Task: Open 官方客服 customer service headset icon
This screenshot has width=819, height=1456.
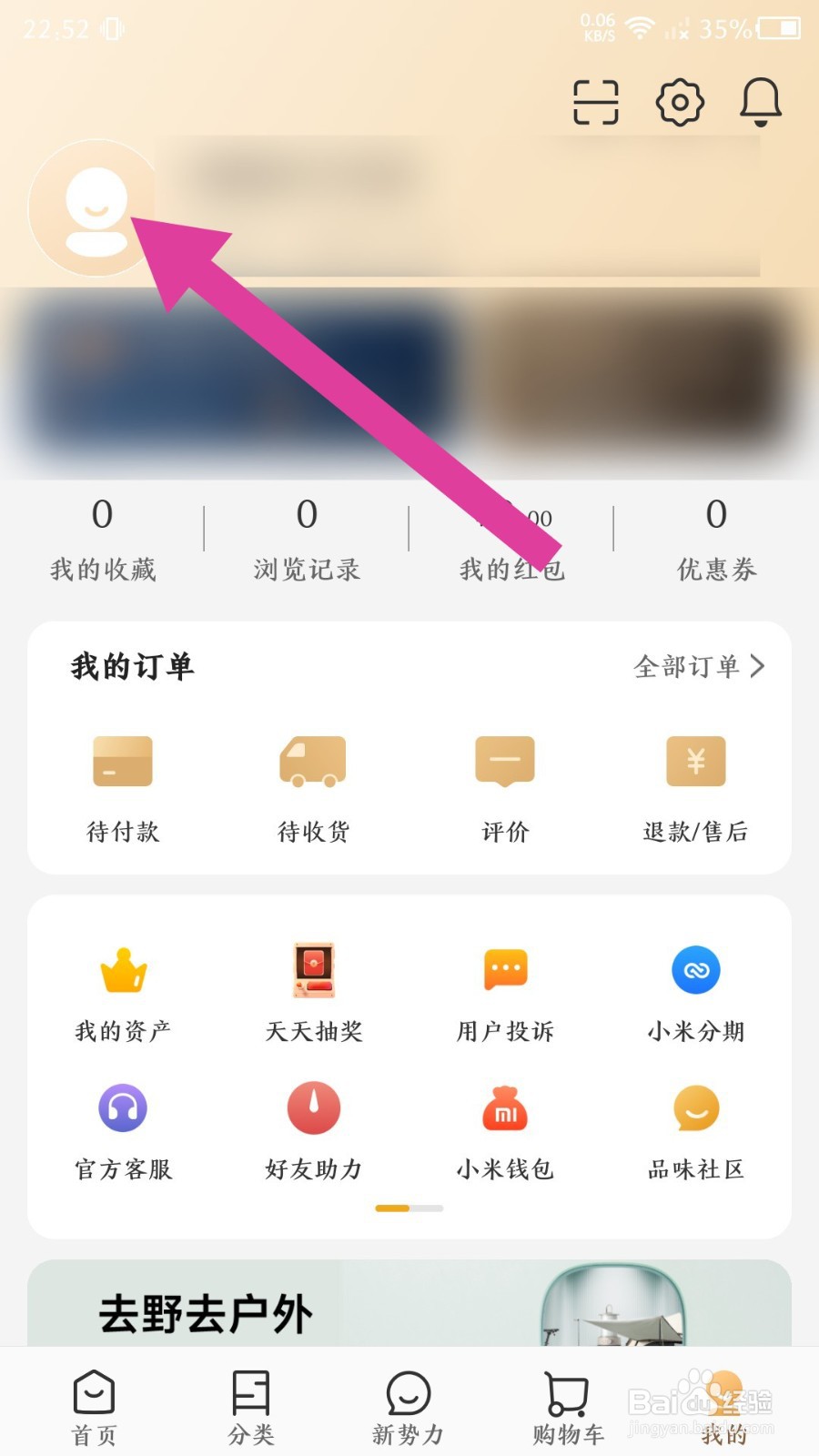Action: (x=122, y=1110)
